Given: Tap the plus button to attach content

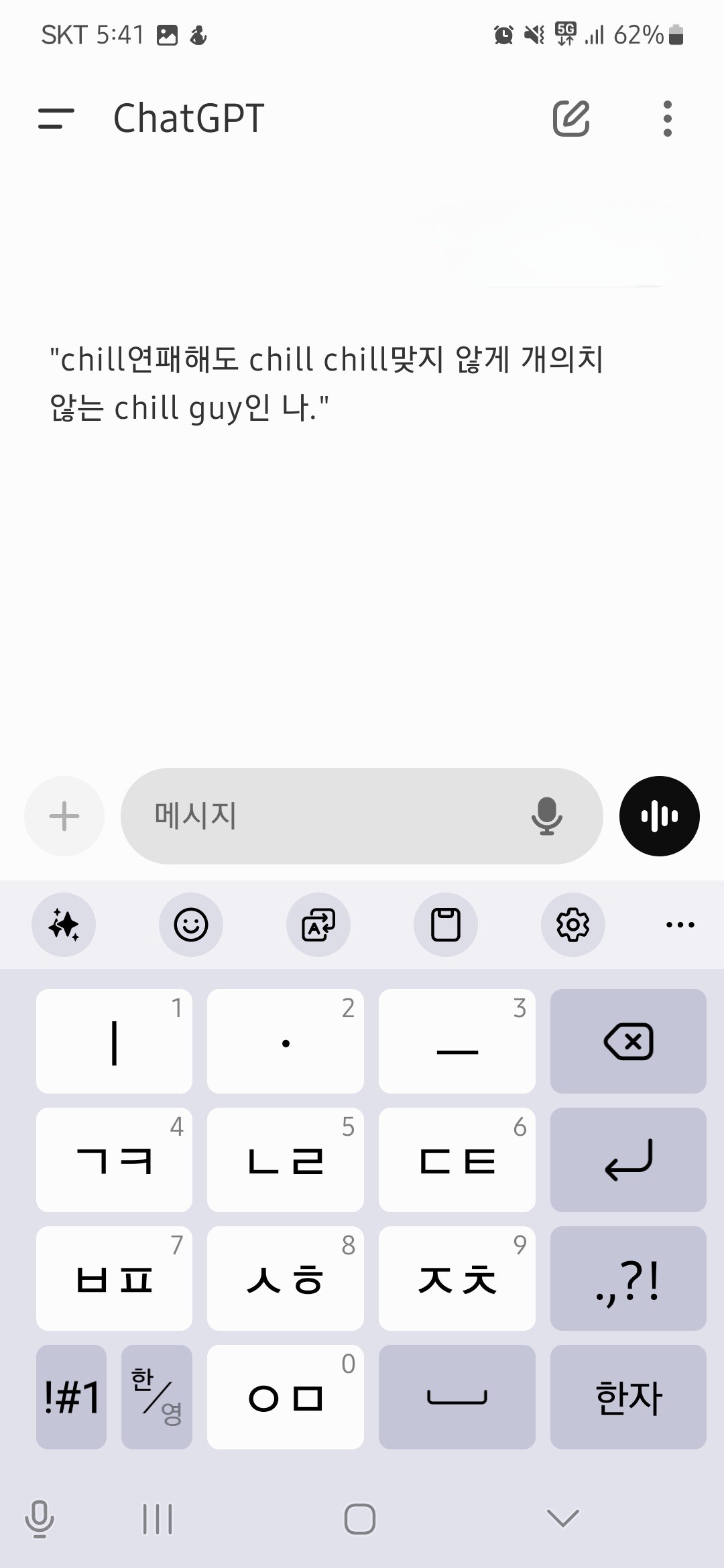Looking at the screenshot, I should [x=64, y=816].
